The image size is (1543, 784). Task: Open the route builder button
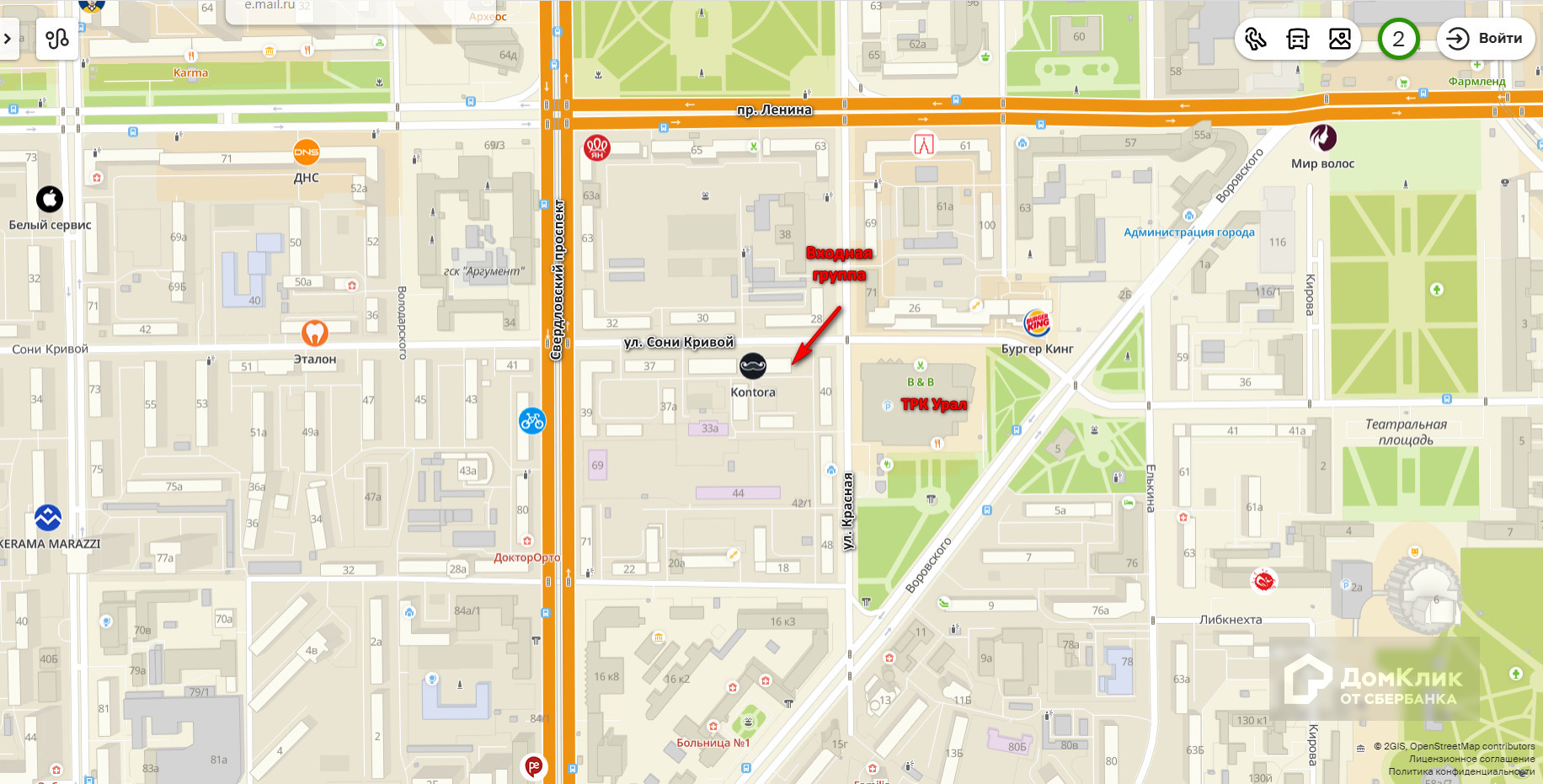57,39
